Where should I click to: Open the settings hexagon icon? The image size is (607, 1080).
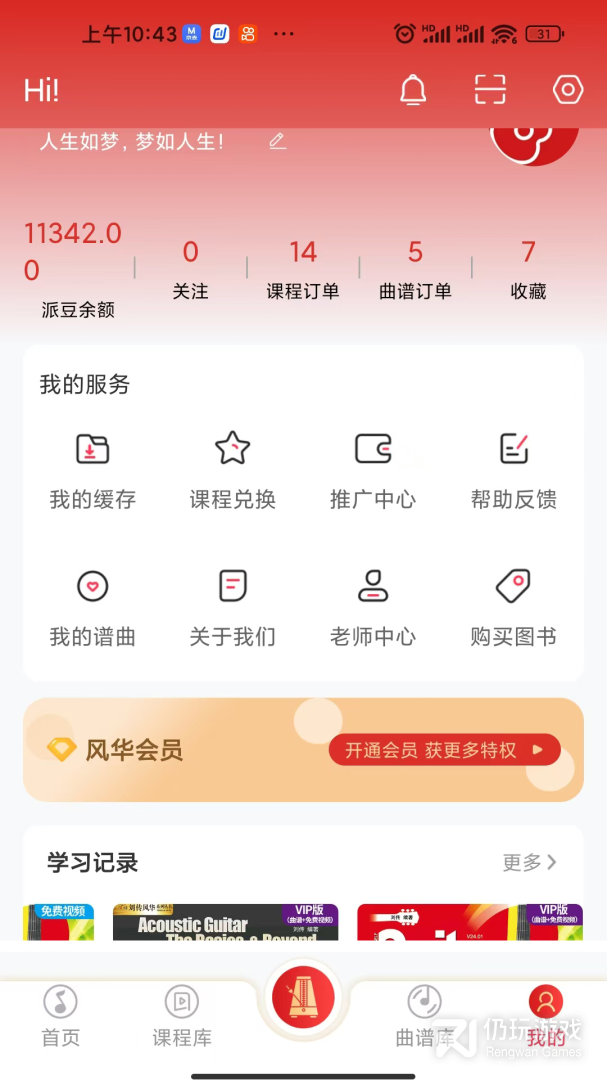[568, 90]
